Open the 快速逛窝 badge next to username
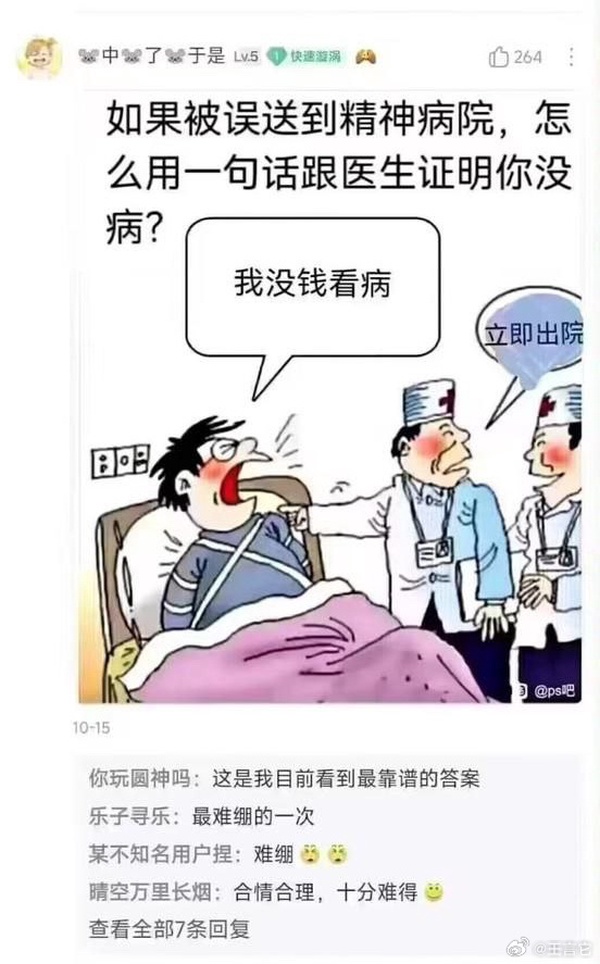Image resolution: width=600 pixels, height=964 pixels. [310, 57]
